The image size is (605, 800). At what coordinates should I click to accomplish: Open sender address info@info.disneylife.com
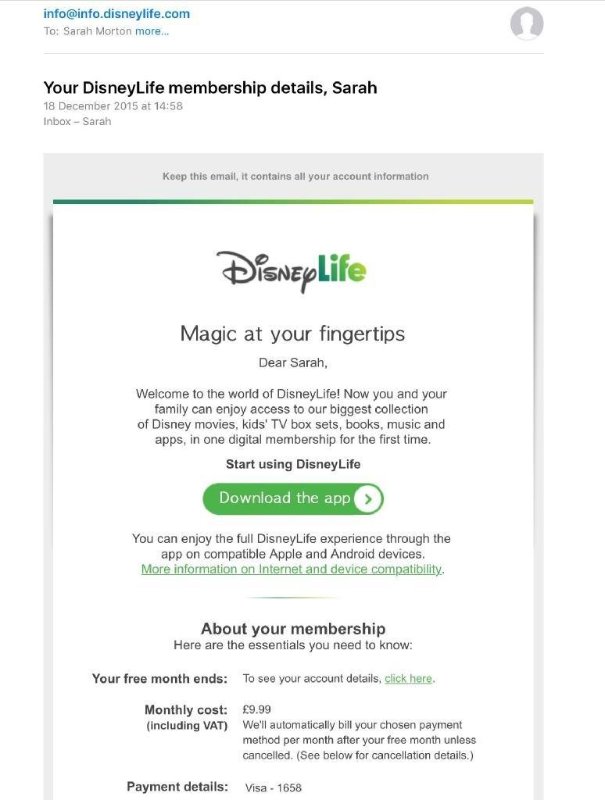(116, 14)
